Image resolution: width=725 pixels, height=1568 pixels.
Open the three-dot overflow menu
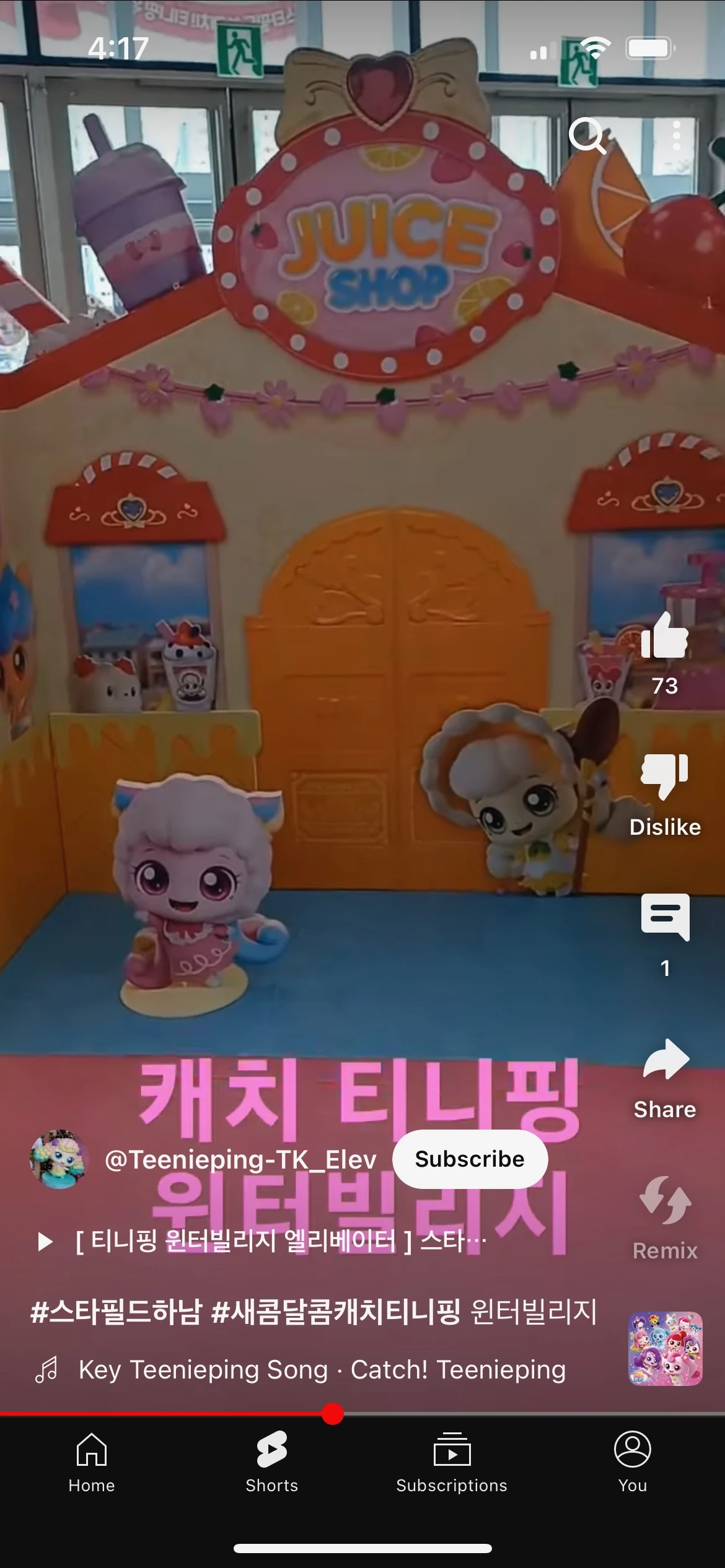676,135
